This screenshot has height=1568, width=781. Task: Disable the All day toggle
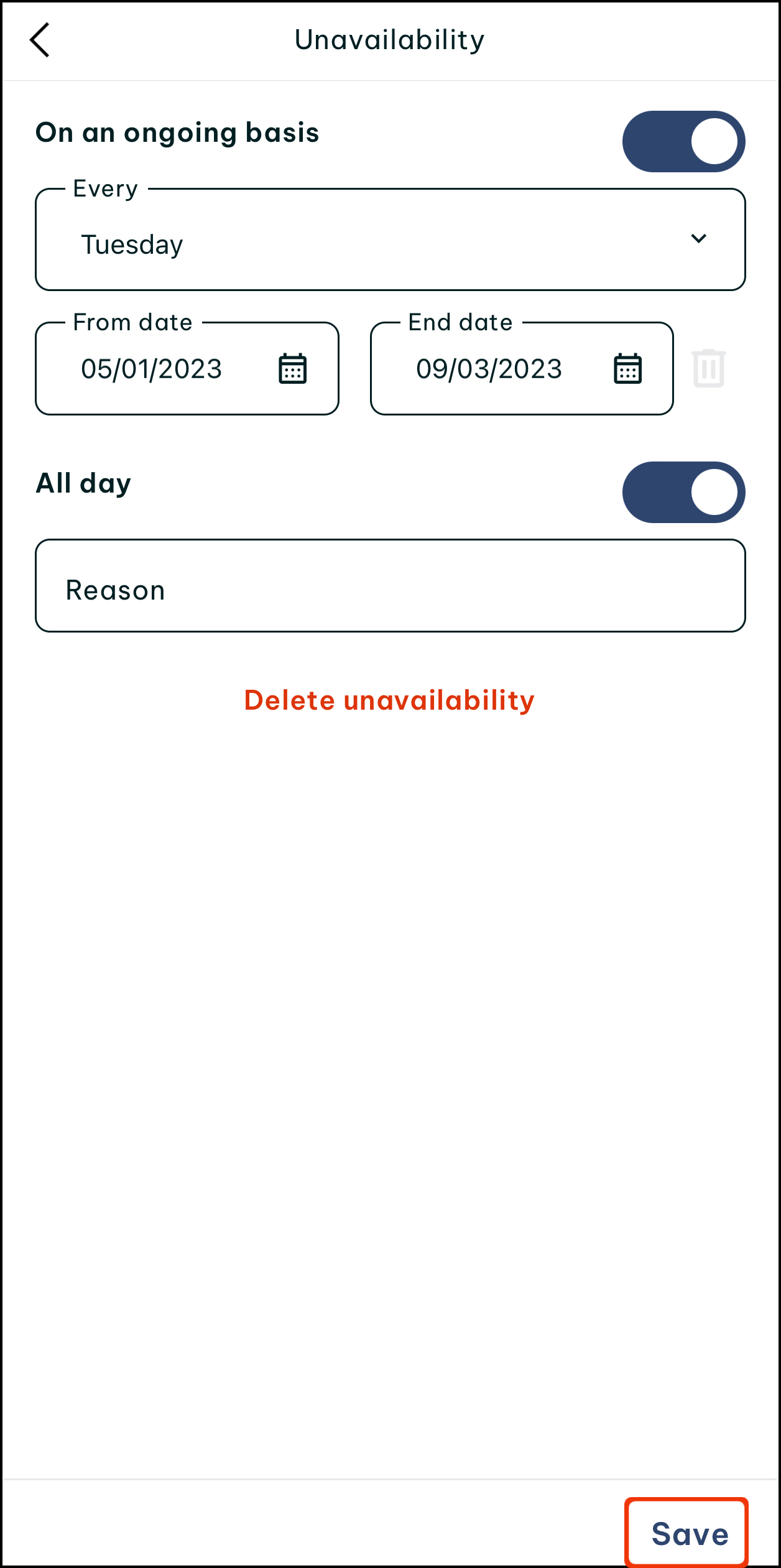(x=683, y=492)
